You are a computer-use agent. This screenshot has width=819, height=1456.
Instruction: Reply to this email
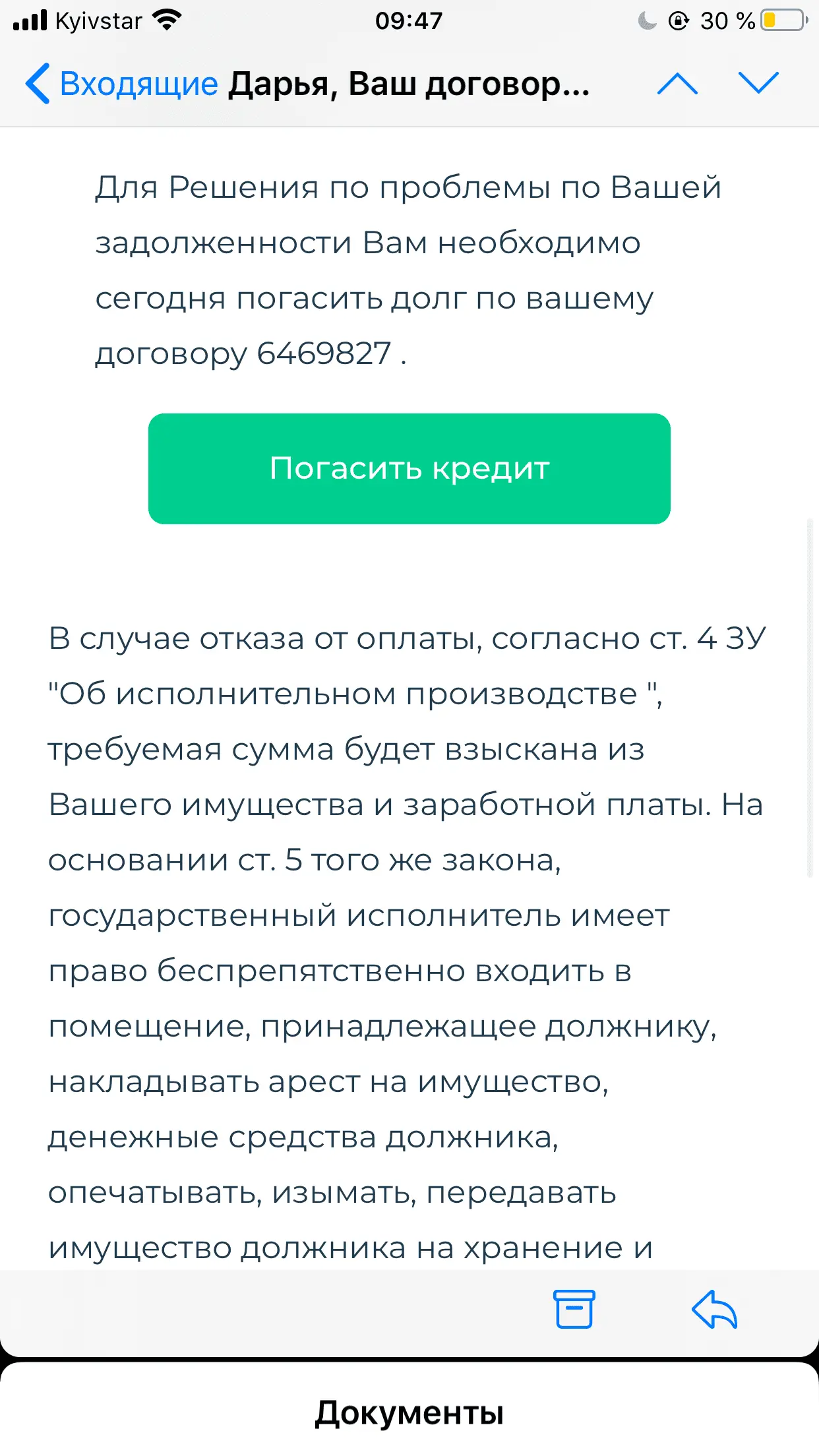coord(714,1309)
